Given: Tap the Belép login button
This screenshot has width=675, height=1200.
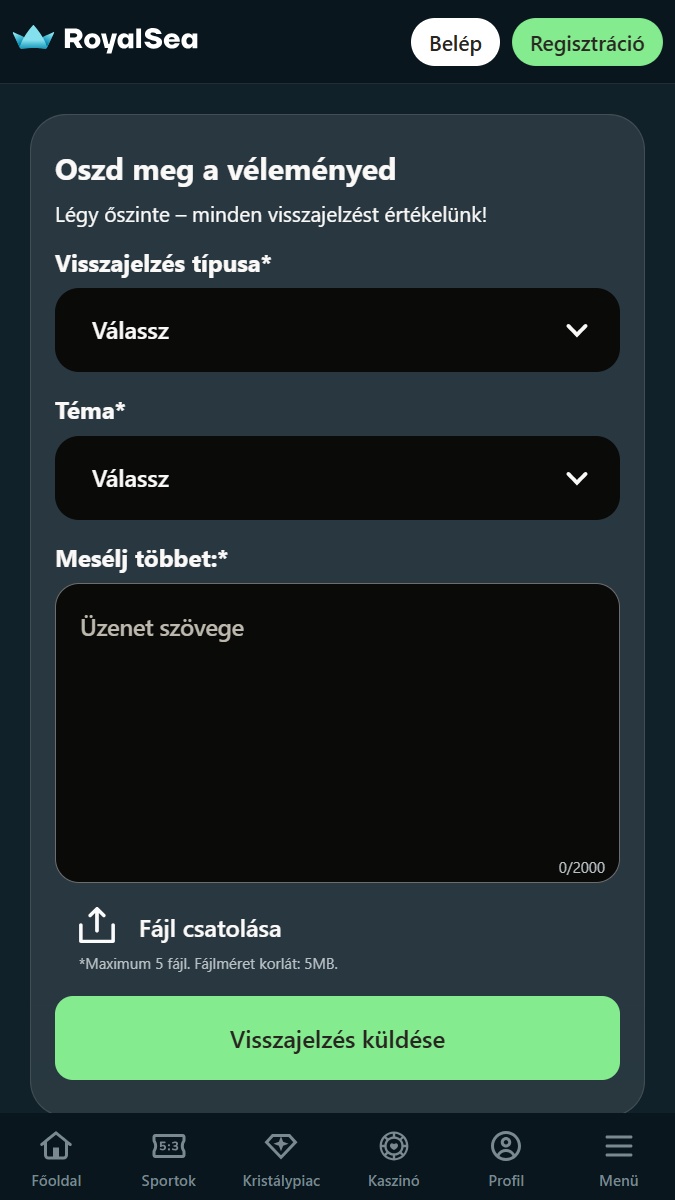Looking at the screenshot, I should point(455,43).
